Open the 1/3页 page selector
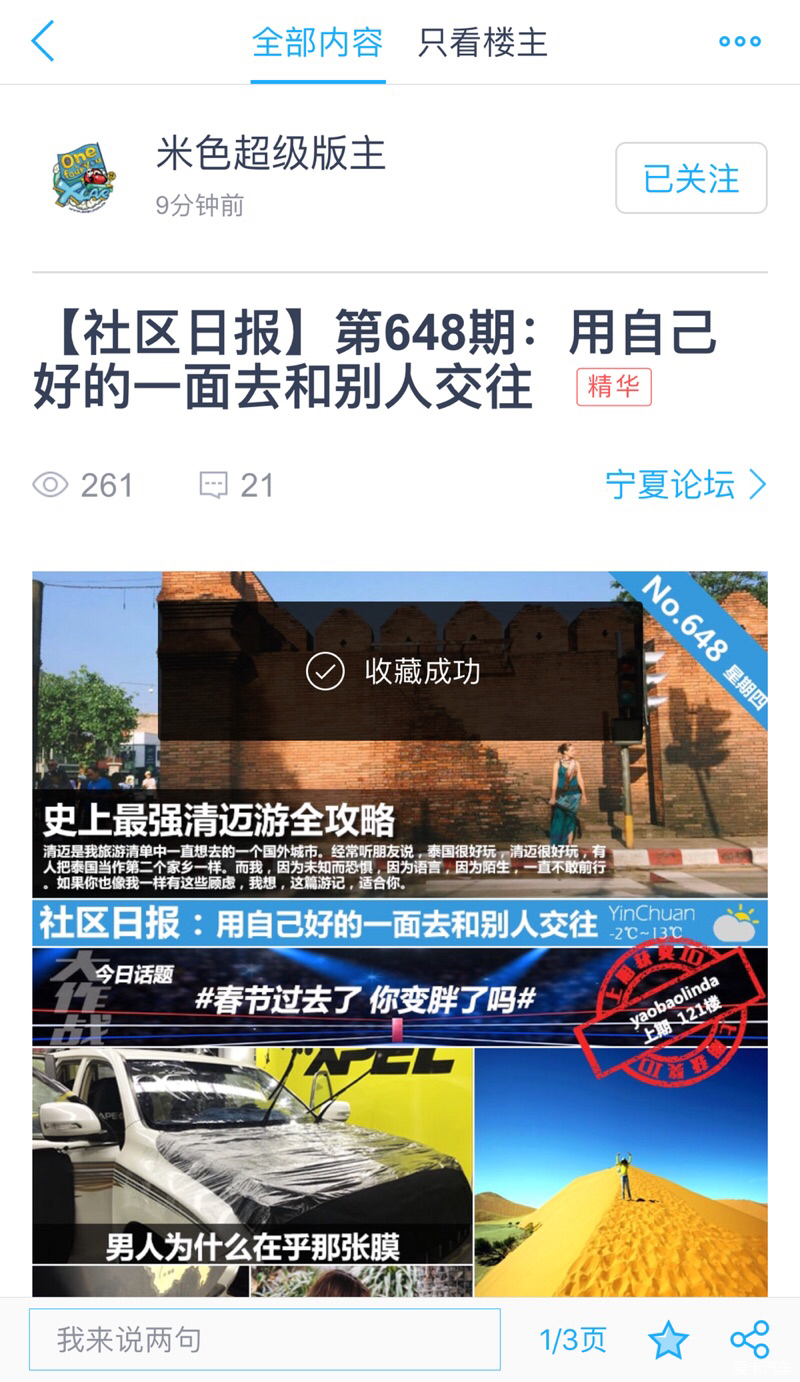Image resolution: width=800 pixels, height=1382 pixels. 573,1339
